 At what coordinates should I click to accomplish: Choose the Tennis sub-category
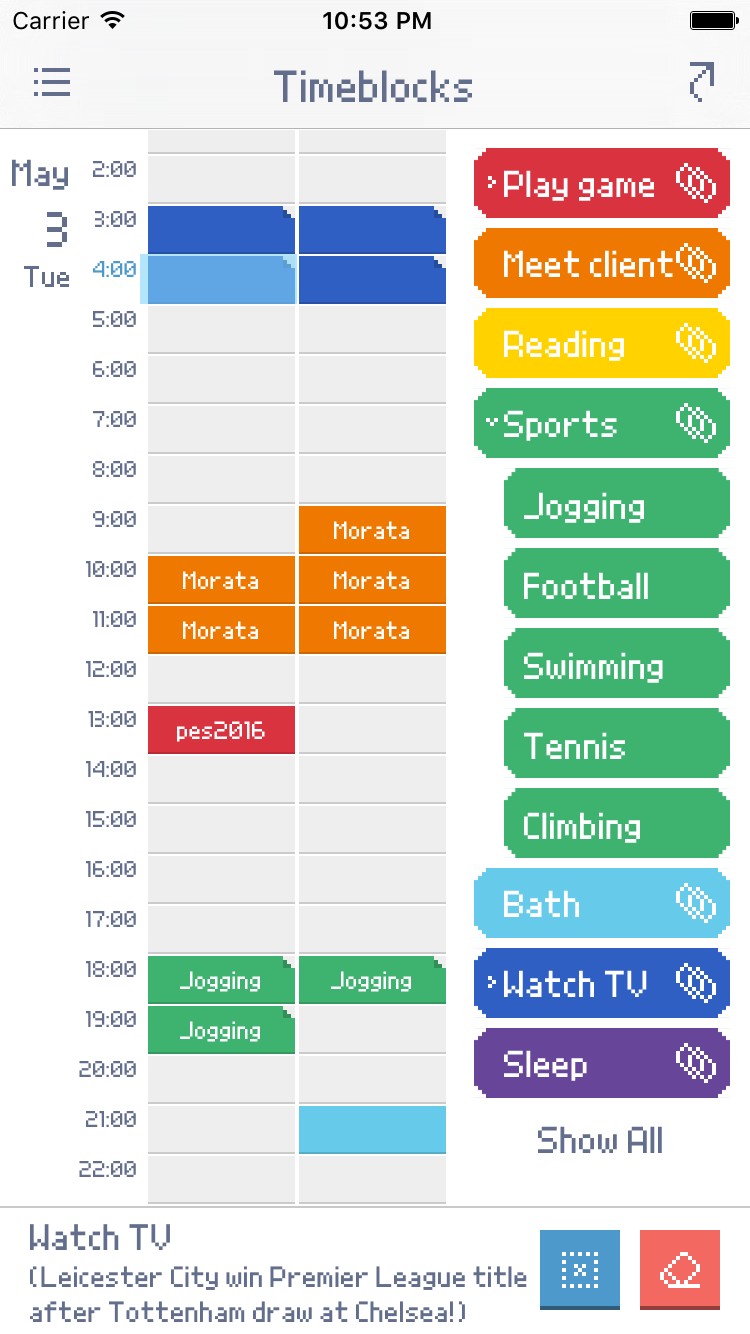click(617, 744)
